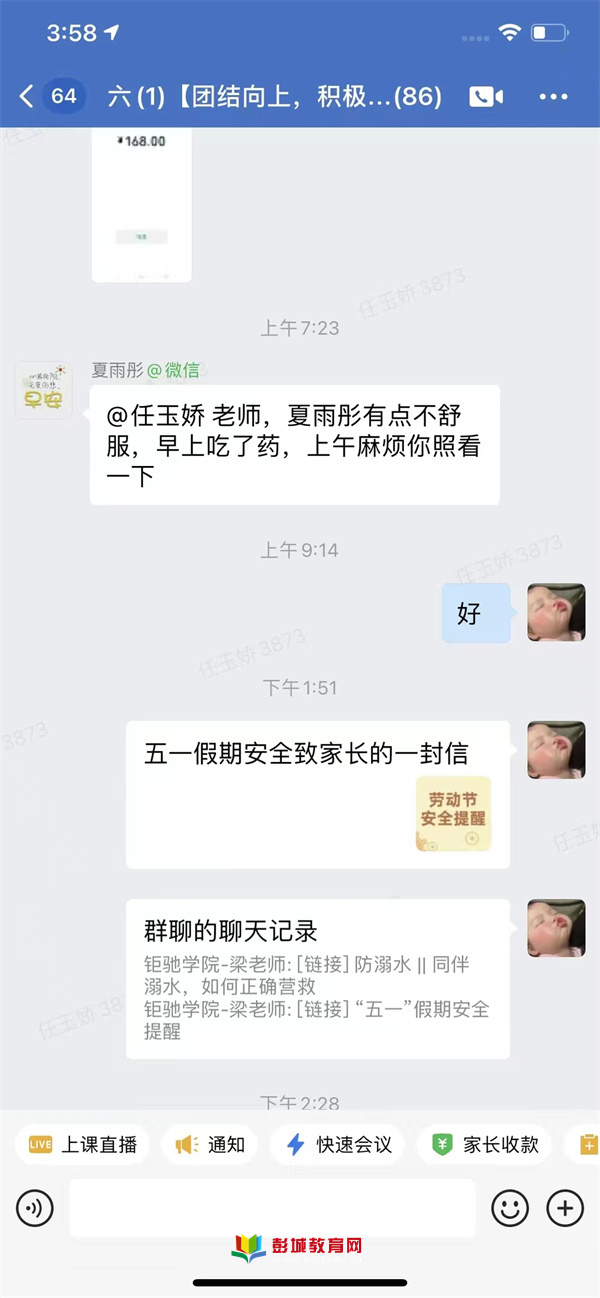Viewport: 600px width, 1298px height.
Task: Focus the message text field
Action: (x=272, y=1209)
